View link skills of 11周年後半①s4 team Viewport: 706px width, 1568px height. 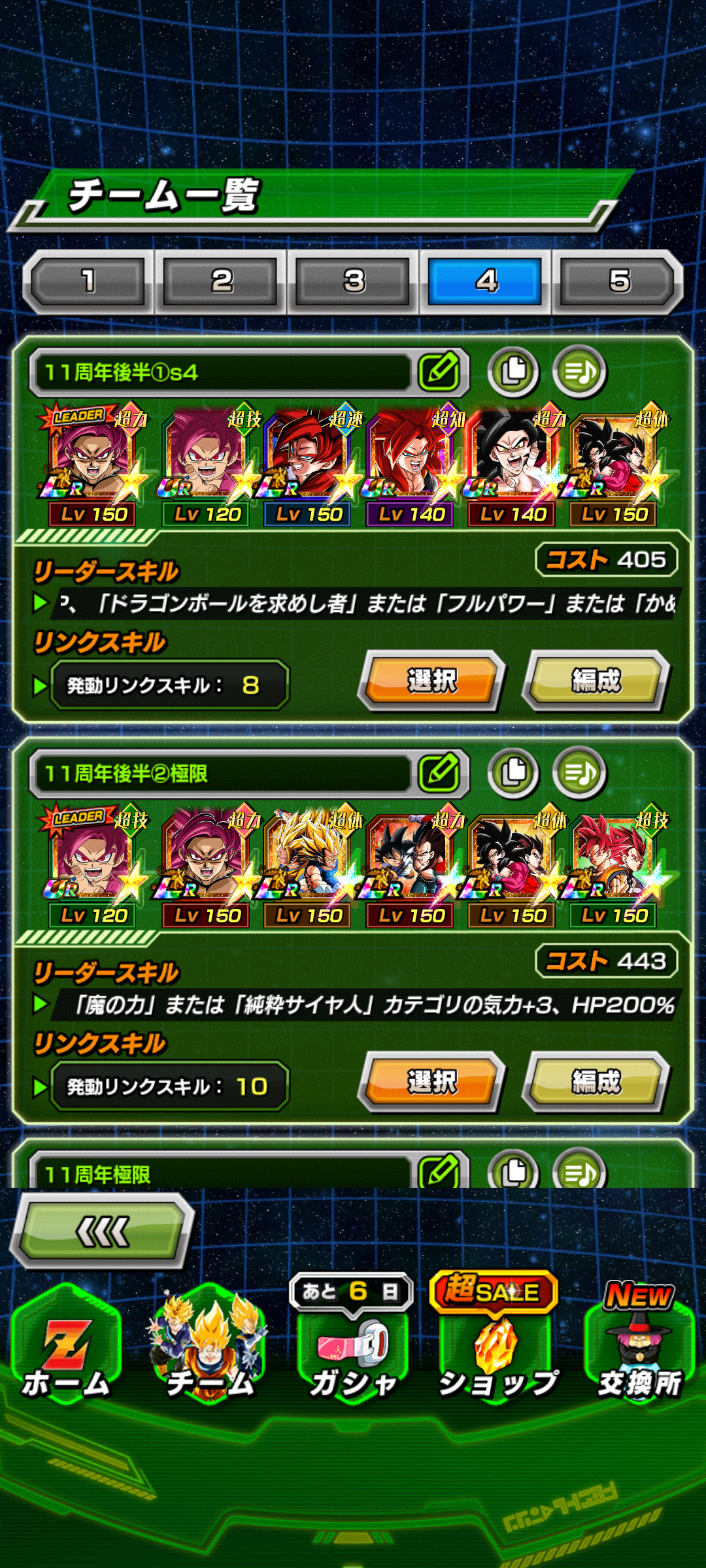[41, 685]
